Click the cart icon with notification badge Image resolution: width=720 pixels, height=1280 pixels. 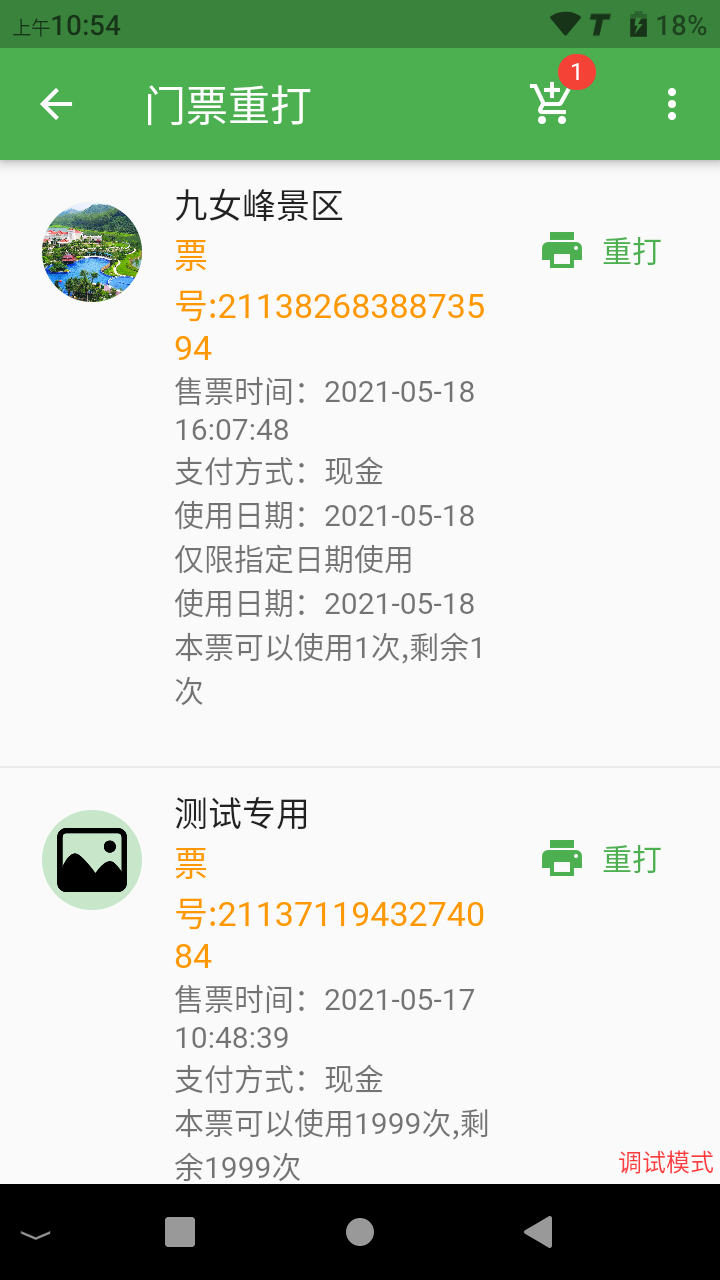[x=549, y=104]
